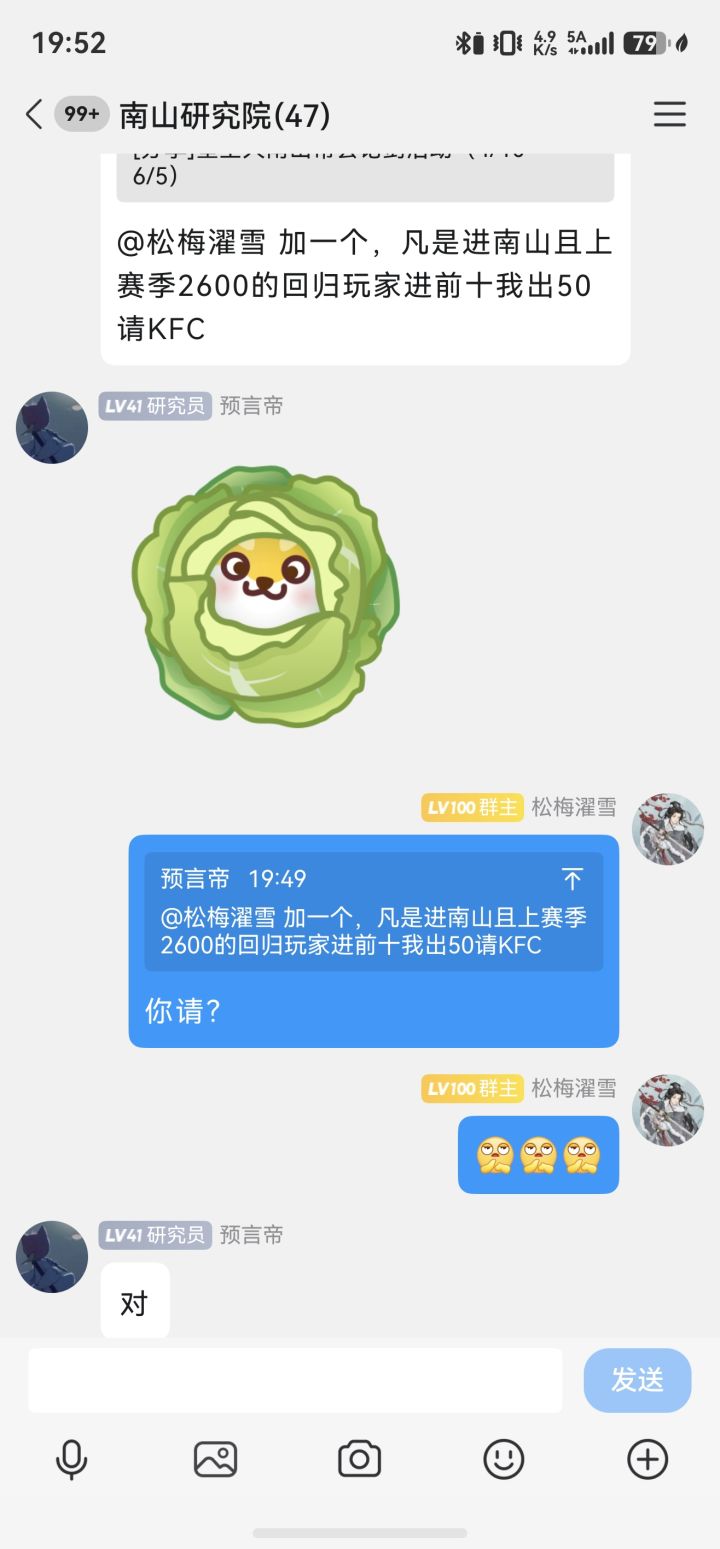720x1549 pixels.
Task: Tap the back arrow to leave chat
Action: [31, 114]
